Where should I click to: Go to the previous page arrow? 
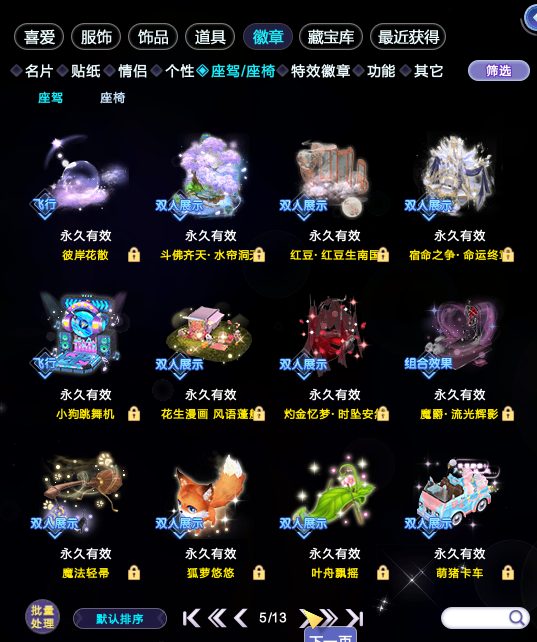[x=241, y=618]
